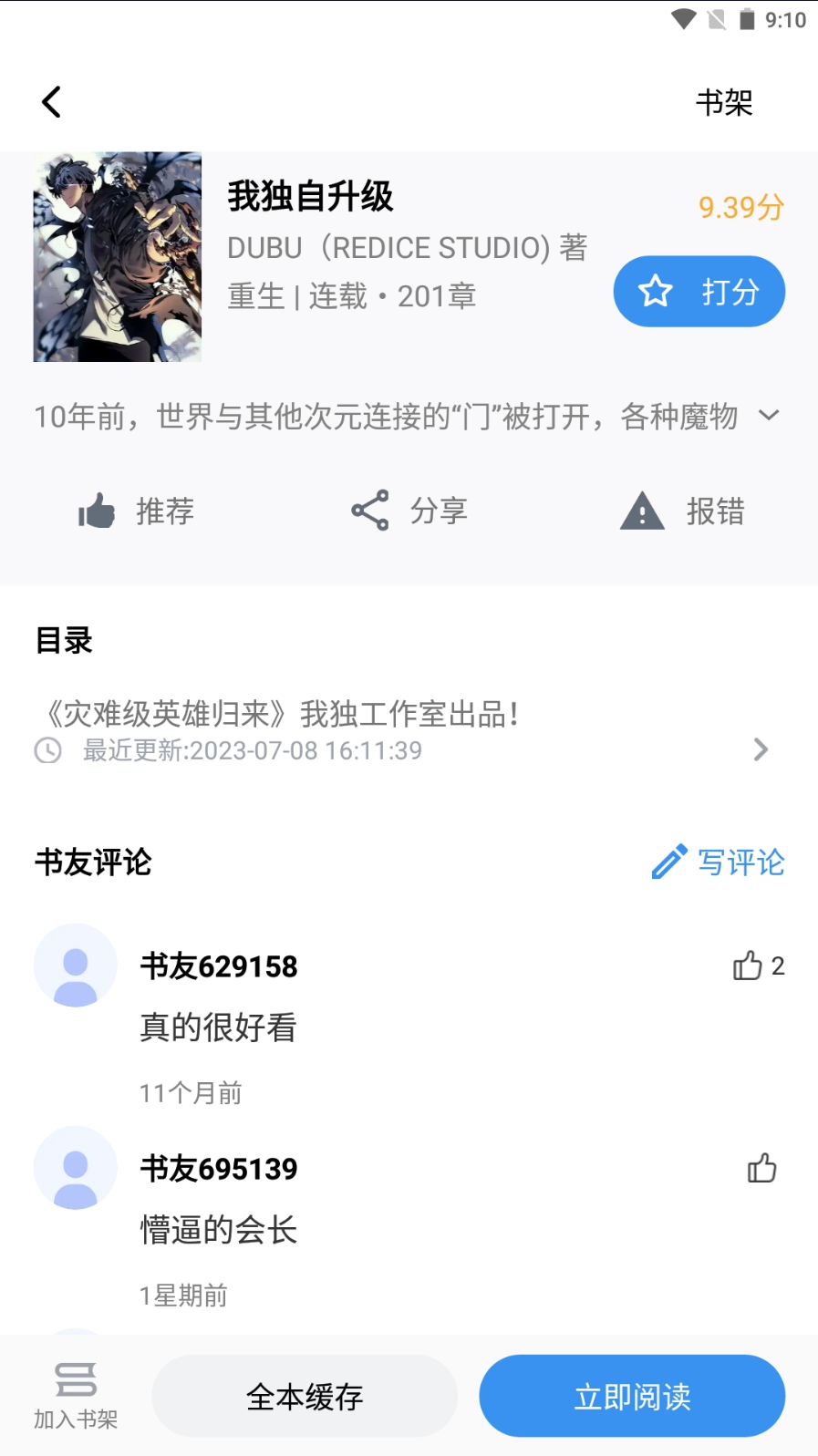Screen dimensions: 818x1456
Task: Tap the 打分 rating button
Action: pos(699,292)
